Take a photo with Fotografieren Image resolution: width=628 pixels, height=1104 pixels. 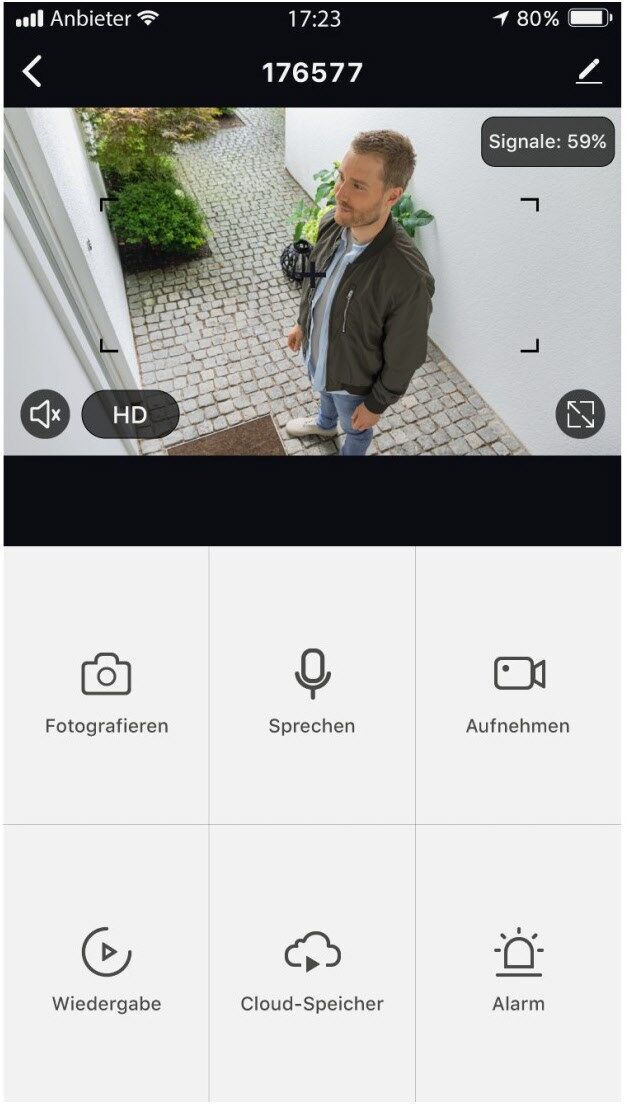pos(107,688)
